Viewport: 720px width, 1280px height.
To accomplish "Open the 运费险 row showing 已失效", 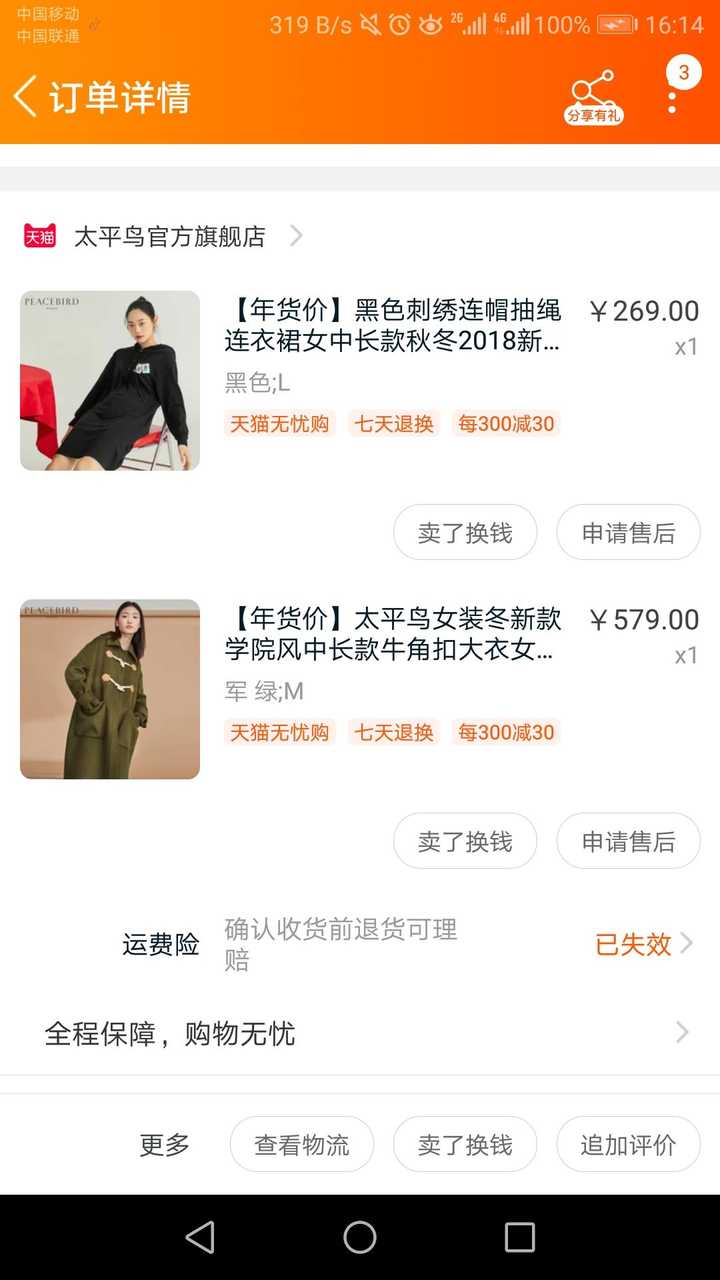I will [360, 944].
